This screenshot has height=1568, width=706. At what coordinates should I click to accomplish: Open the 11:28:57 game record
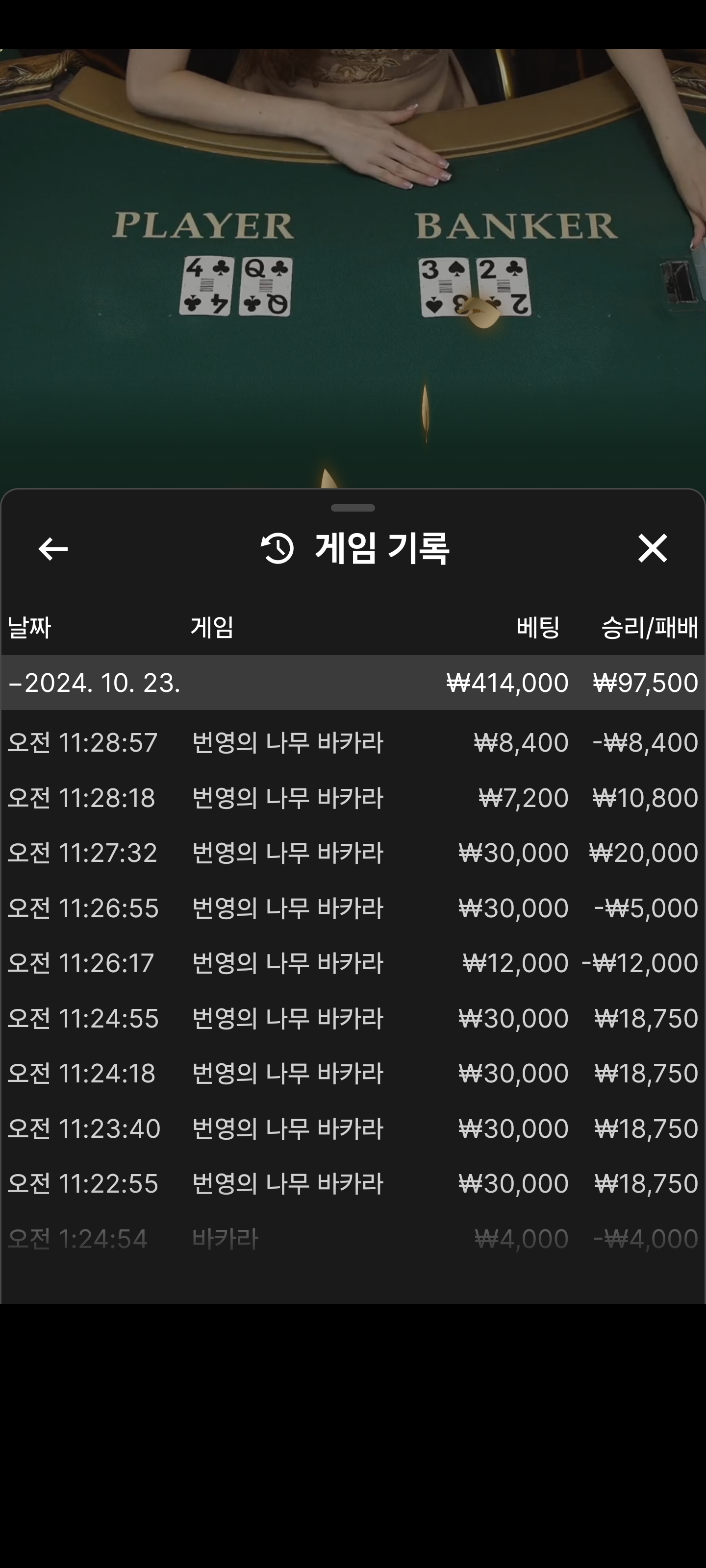[353, 743]
